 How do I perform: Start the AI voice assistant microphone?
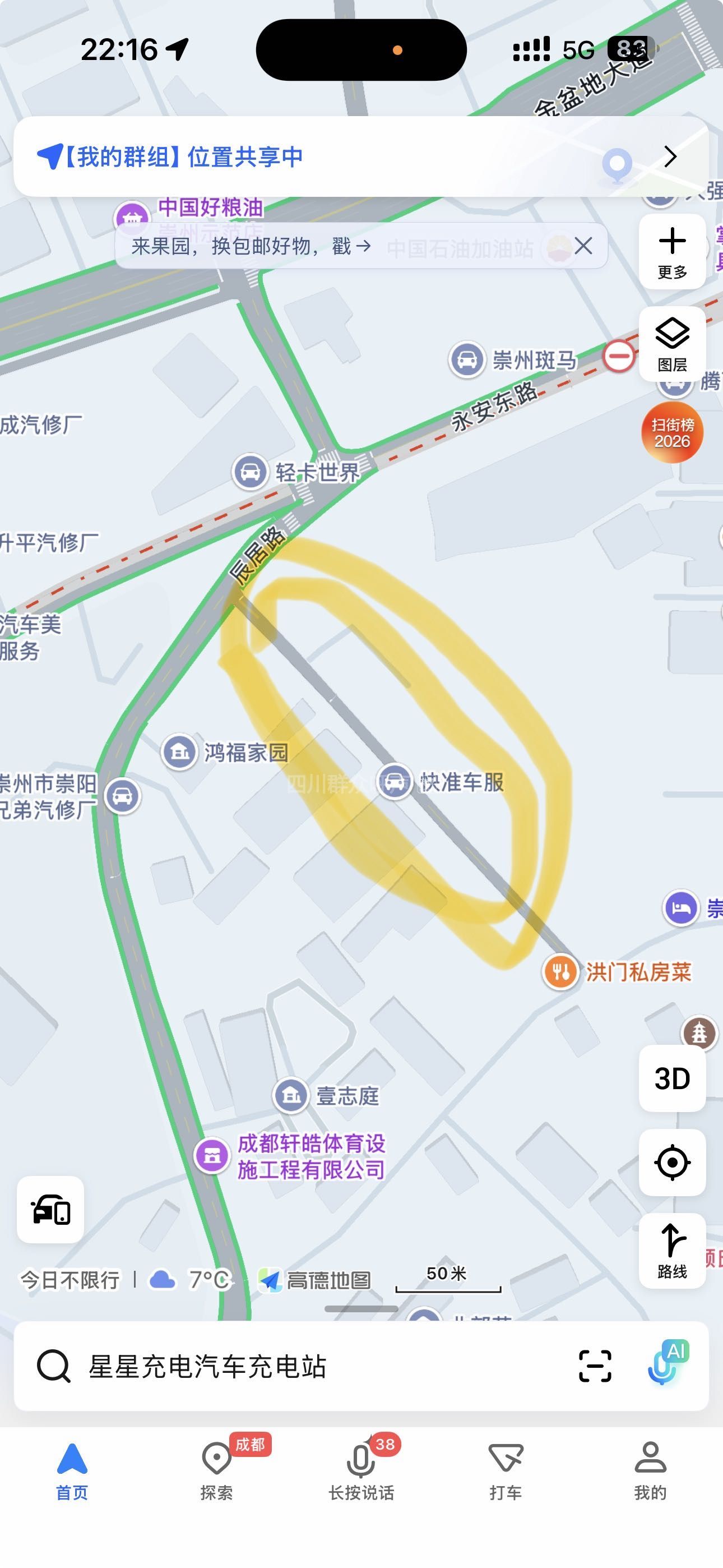tap(665, 1364)
